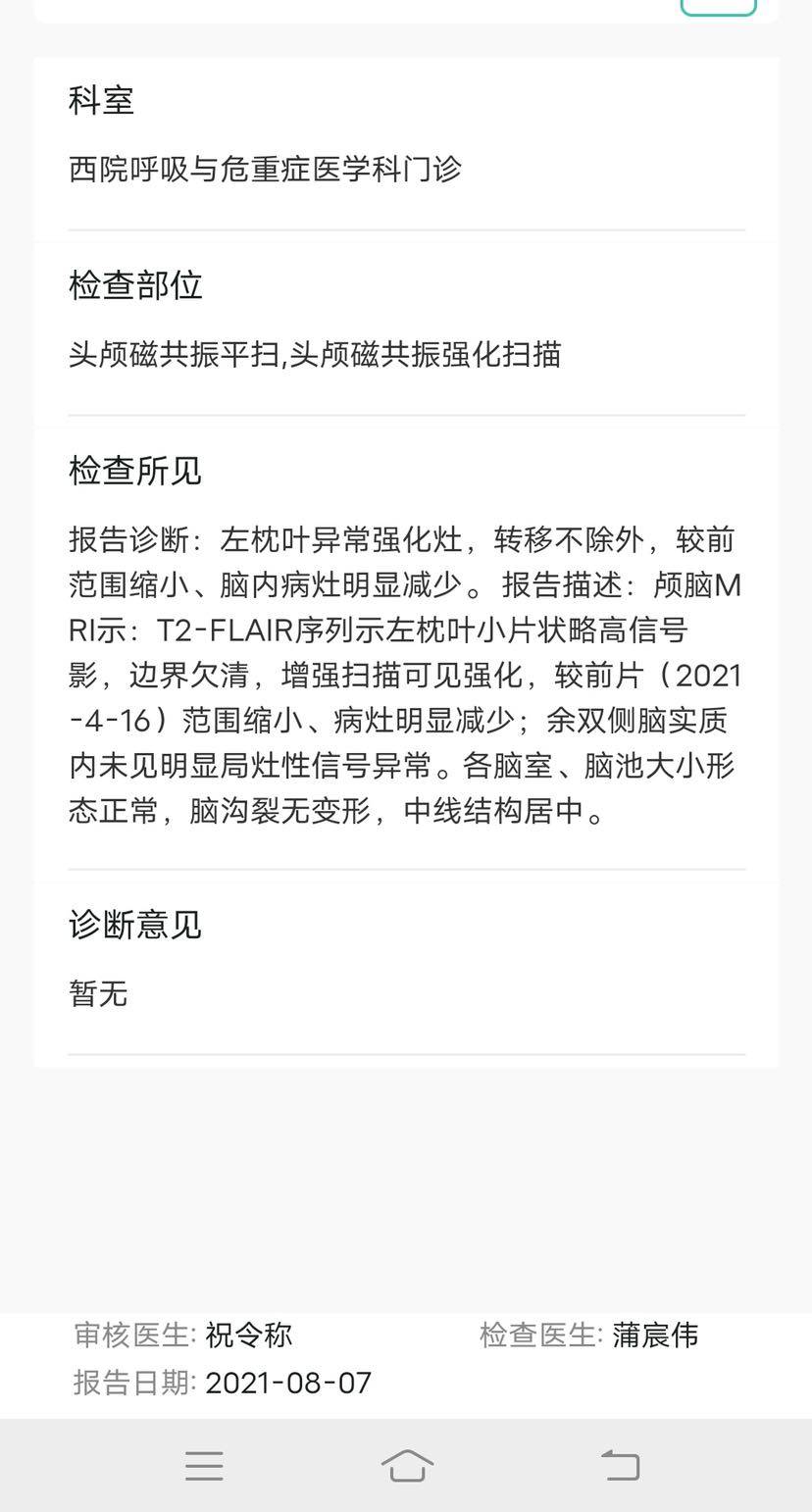Screen dimensions: 812x1512
Task: Return to the home screen
Action: (x=407, y=1465)
